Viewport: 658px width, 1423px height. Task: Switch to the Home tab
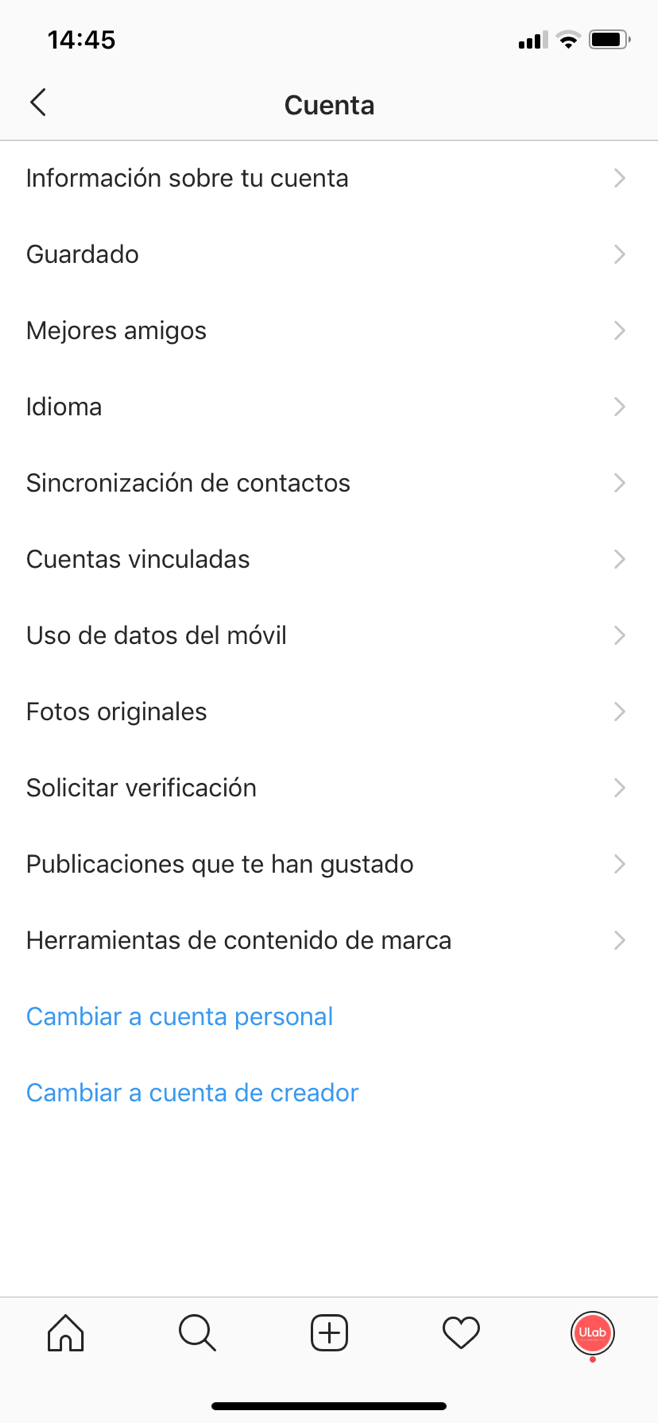tap(66, 1333)
